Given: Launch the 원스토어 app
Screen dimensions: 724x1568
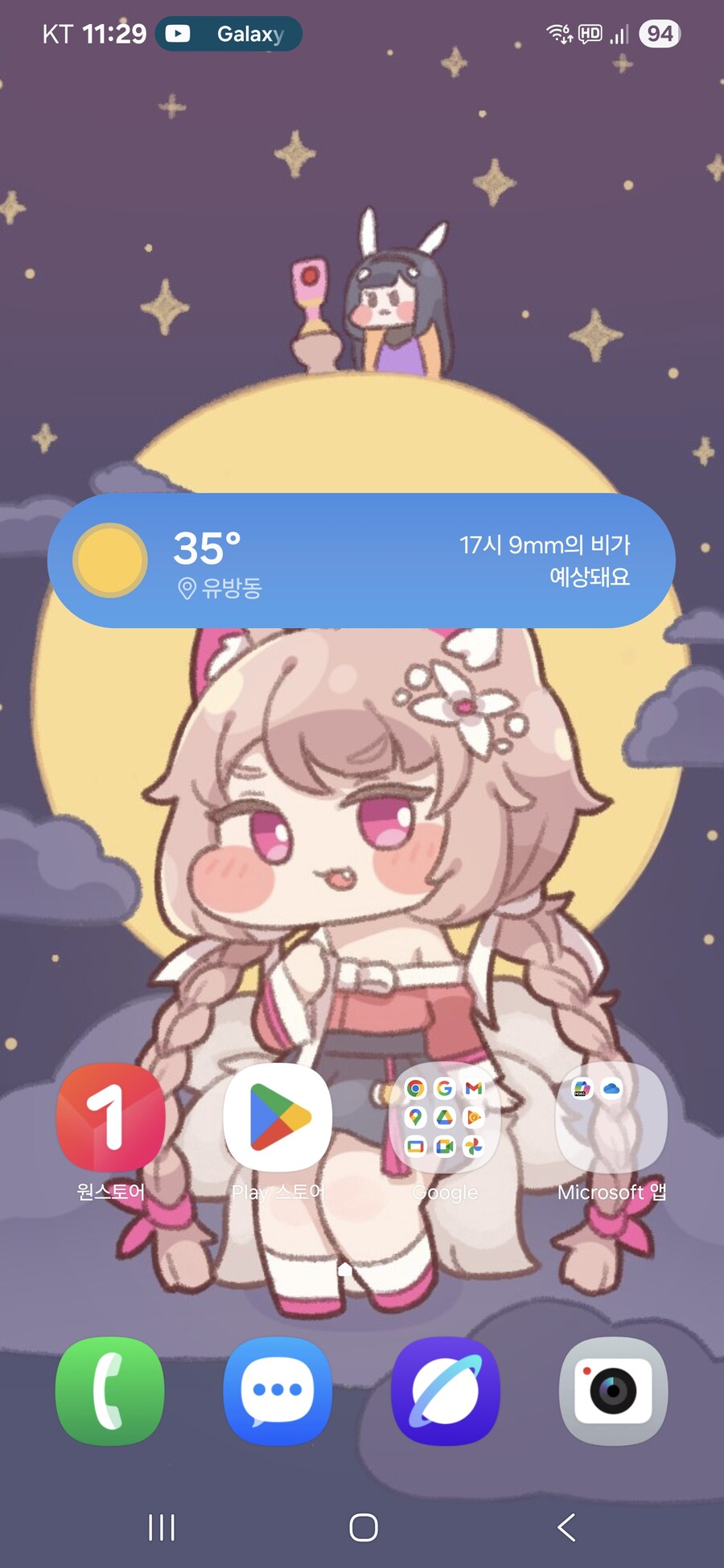Looking at the screenshot, I should (x=110, y=1117).
